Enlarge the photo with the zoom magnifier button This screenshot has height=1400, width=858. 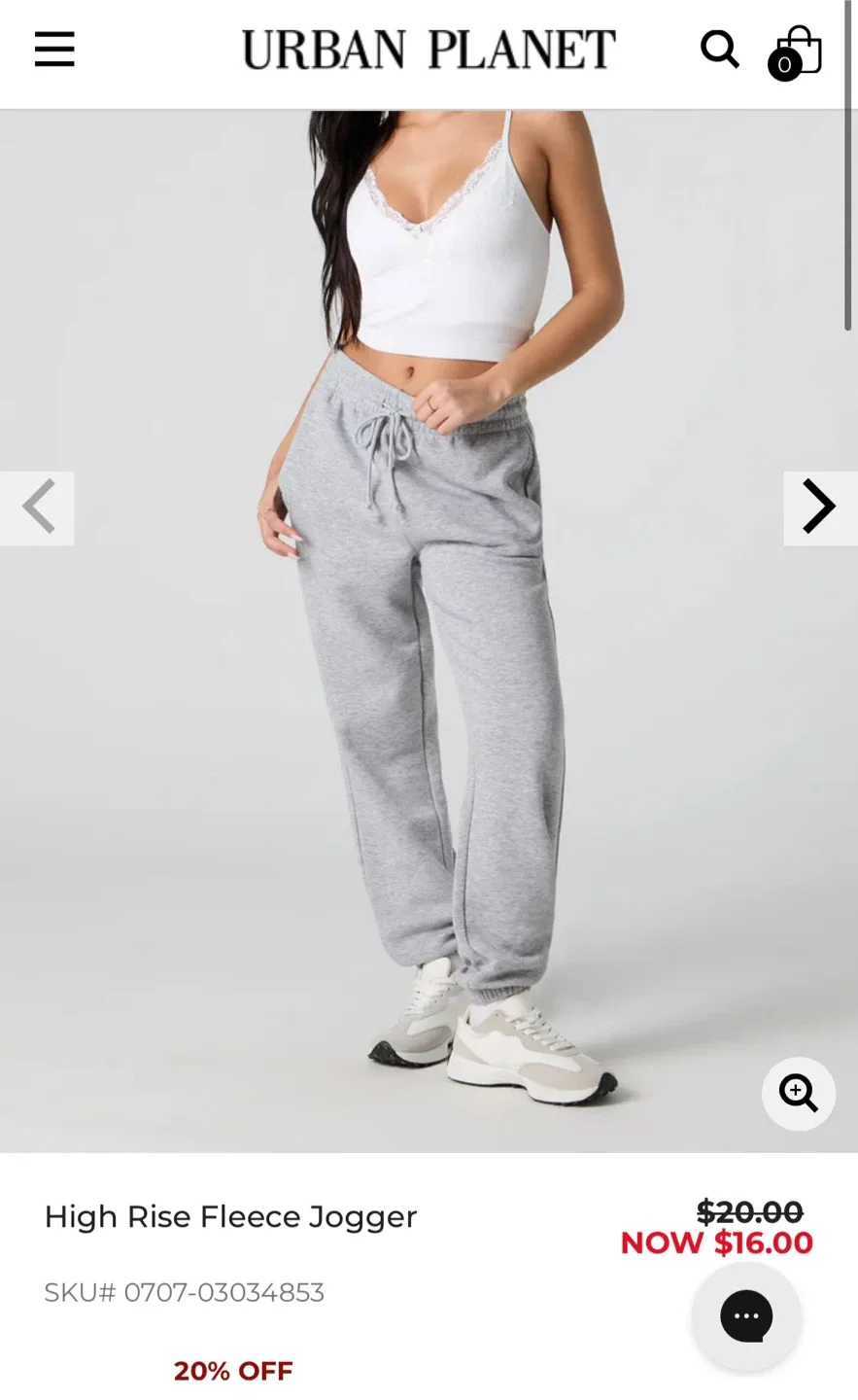coord(798,1093)
